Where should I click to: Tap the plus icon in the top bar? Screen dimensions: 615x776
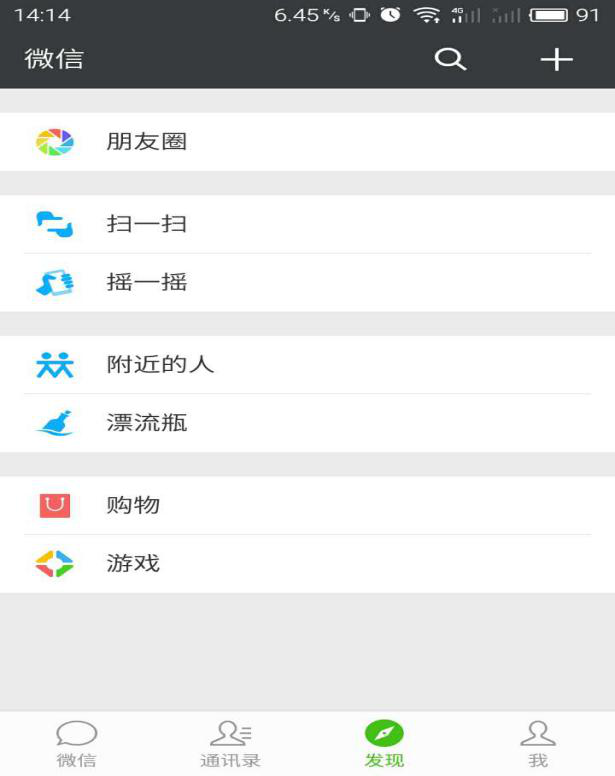click(x=556, y=60)
